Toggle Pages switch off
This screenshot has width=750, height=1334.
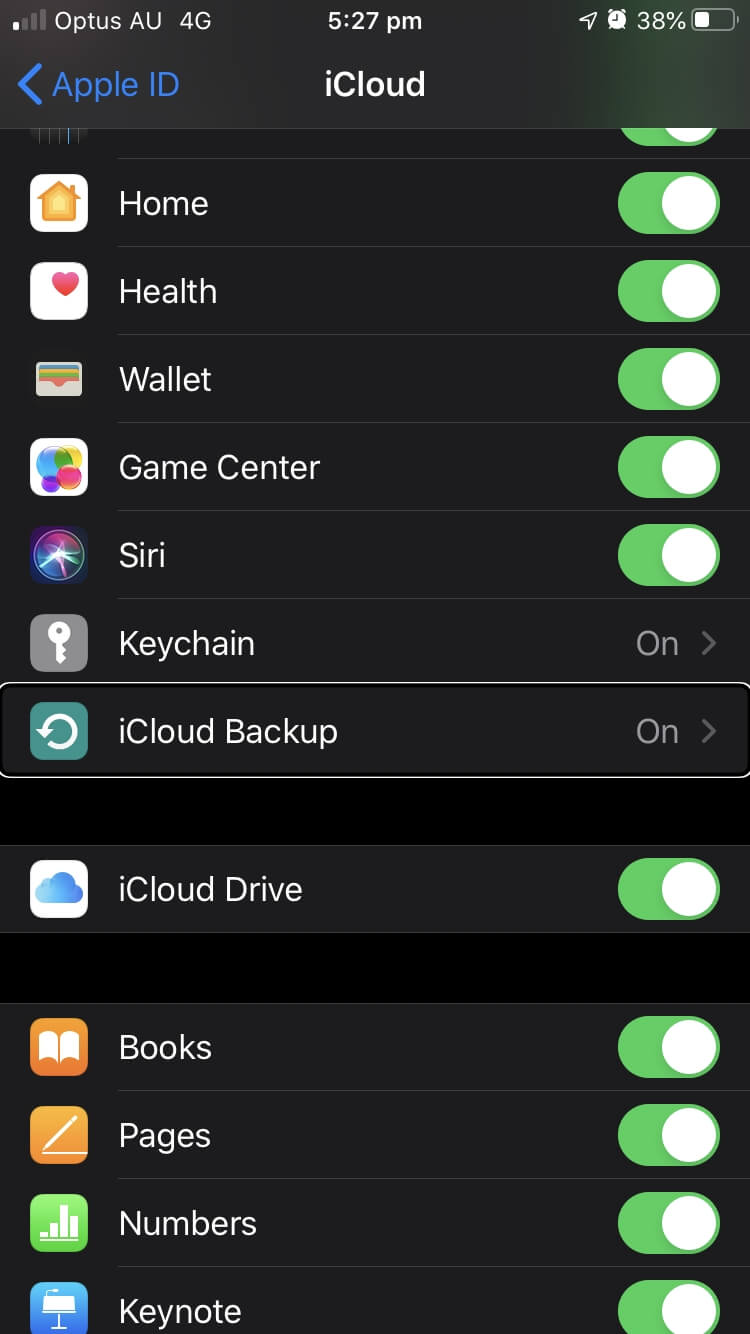click(668, 1136)
